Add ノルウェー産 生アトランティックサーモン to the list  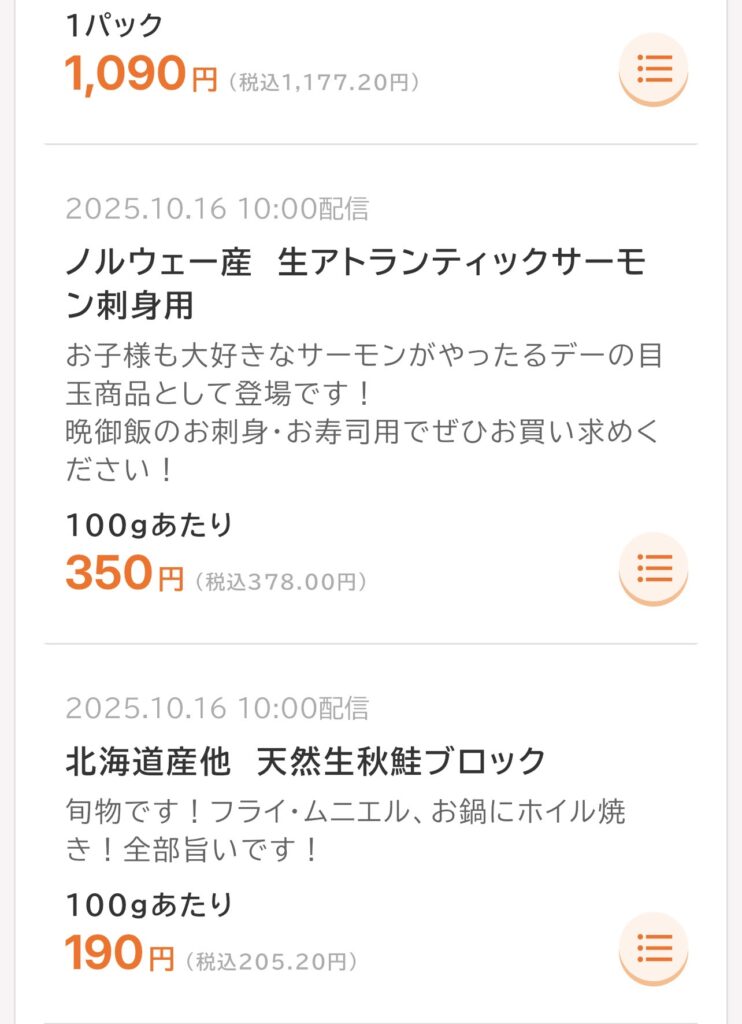(x=653, y=568)
